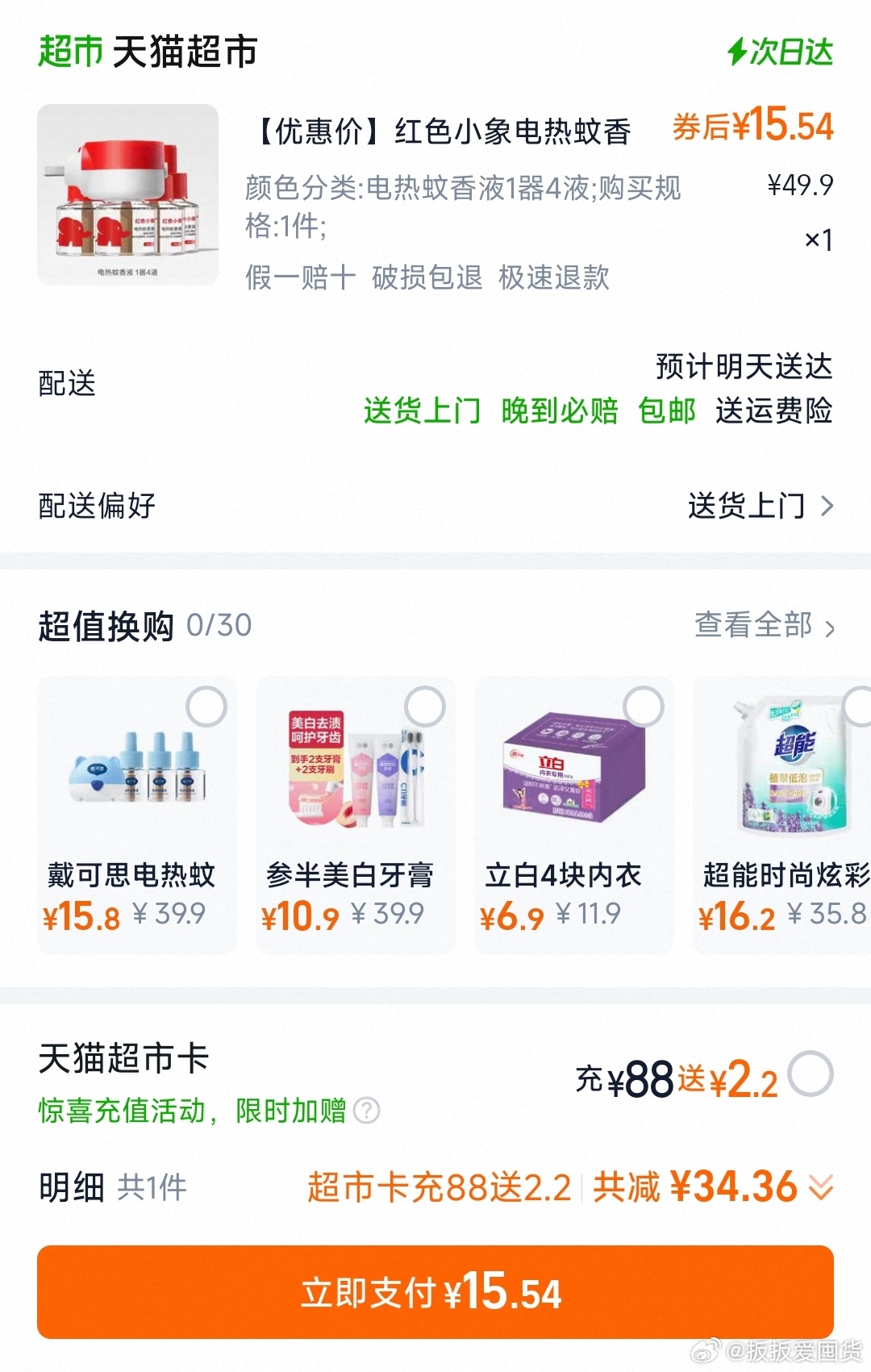The image size is (871, 1372).
Task: Expand the 共减 ¥34.36 discount details
Action: point(821,1187)
